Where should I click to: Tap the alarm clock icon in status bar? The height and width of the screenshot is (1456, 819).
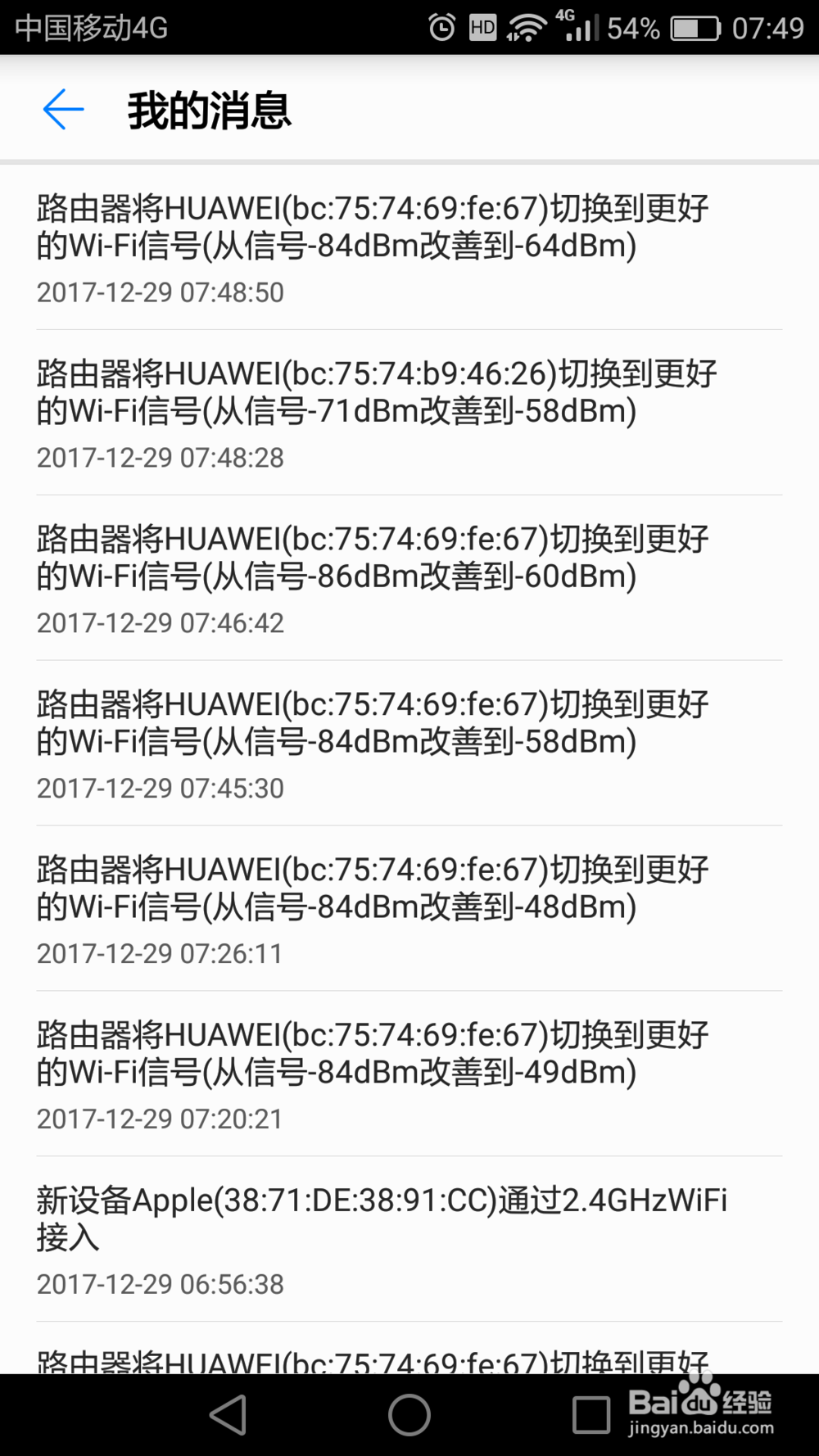(441, 27)
